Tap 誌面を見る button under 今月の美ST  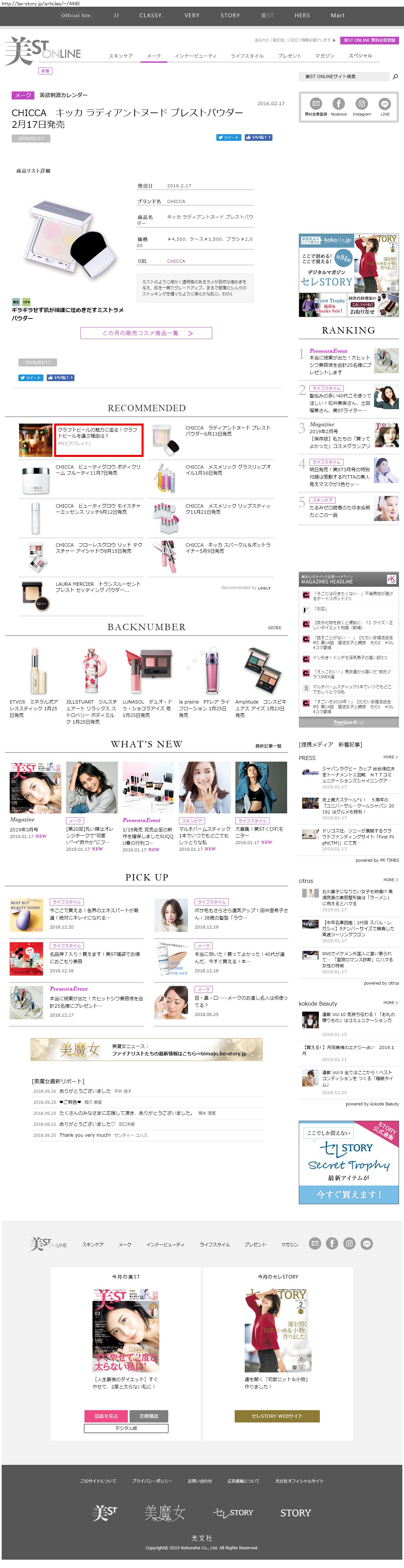tap(106, 1416)
